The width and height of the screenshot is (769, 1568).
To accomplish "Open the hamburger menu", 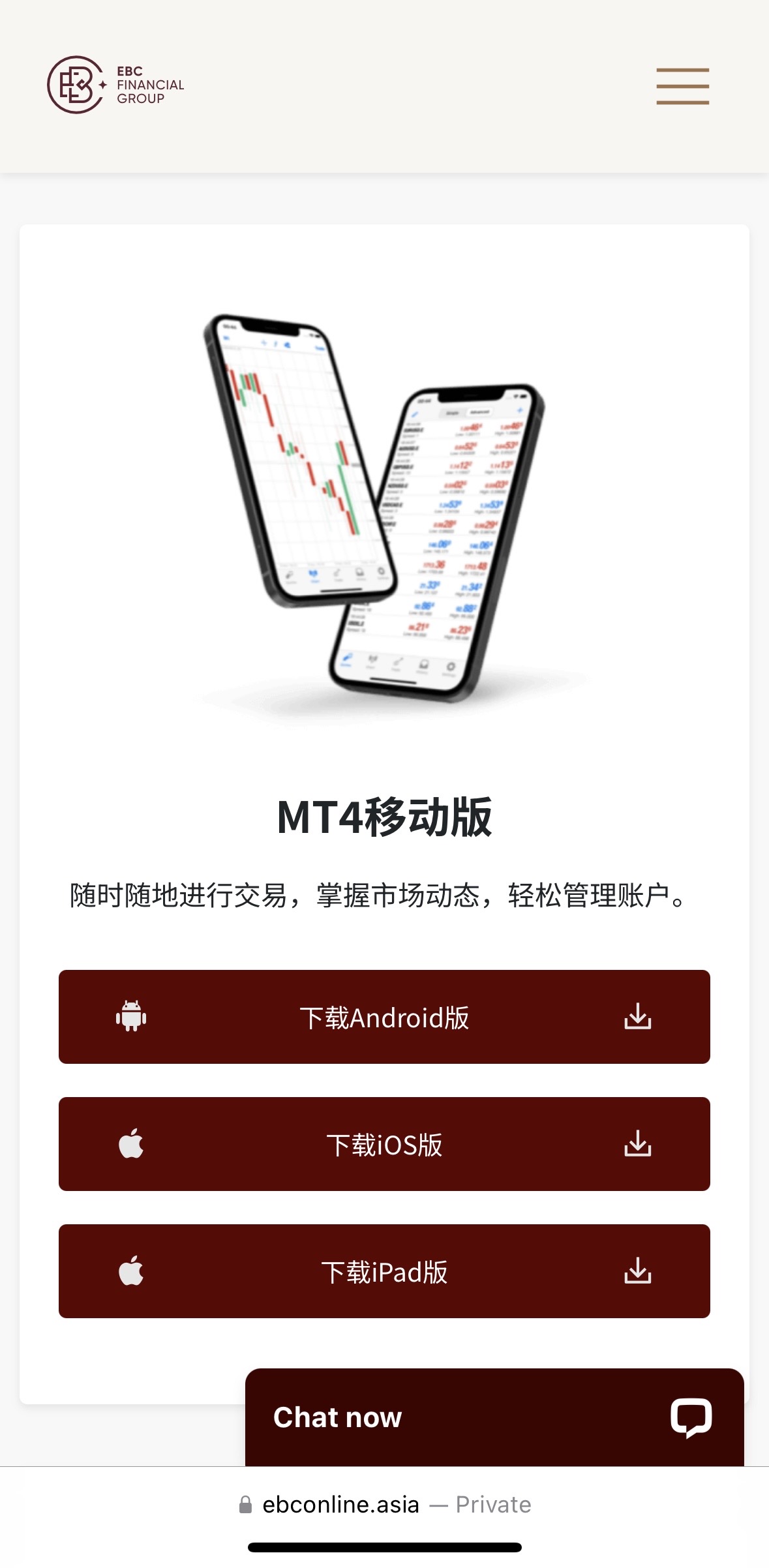I will 682,86.
